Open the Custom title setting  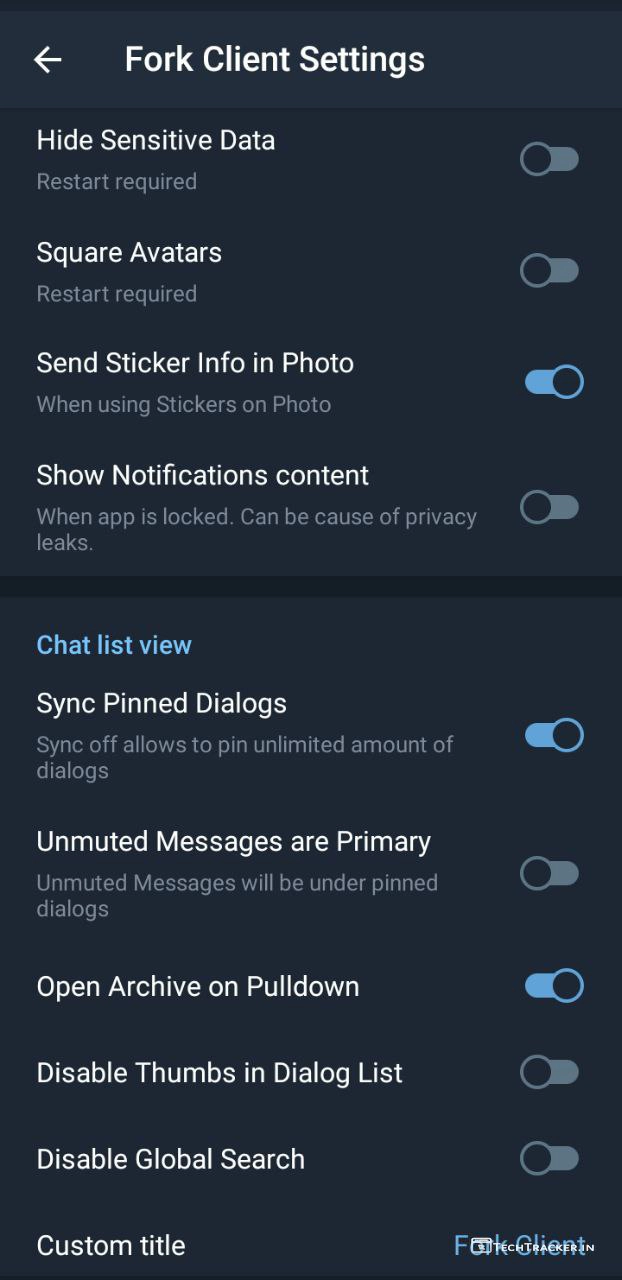(x=111, y=1245)
